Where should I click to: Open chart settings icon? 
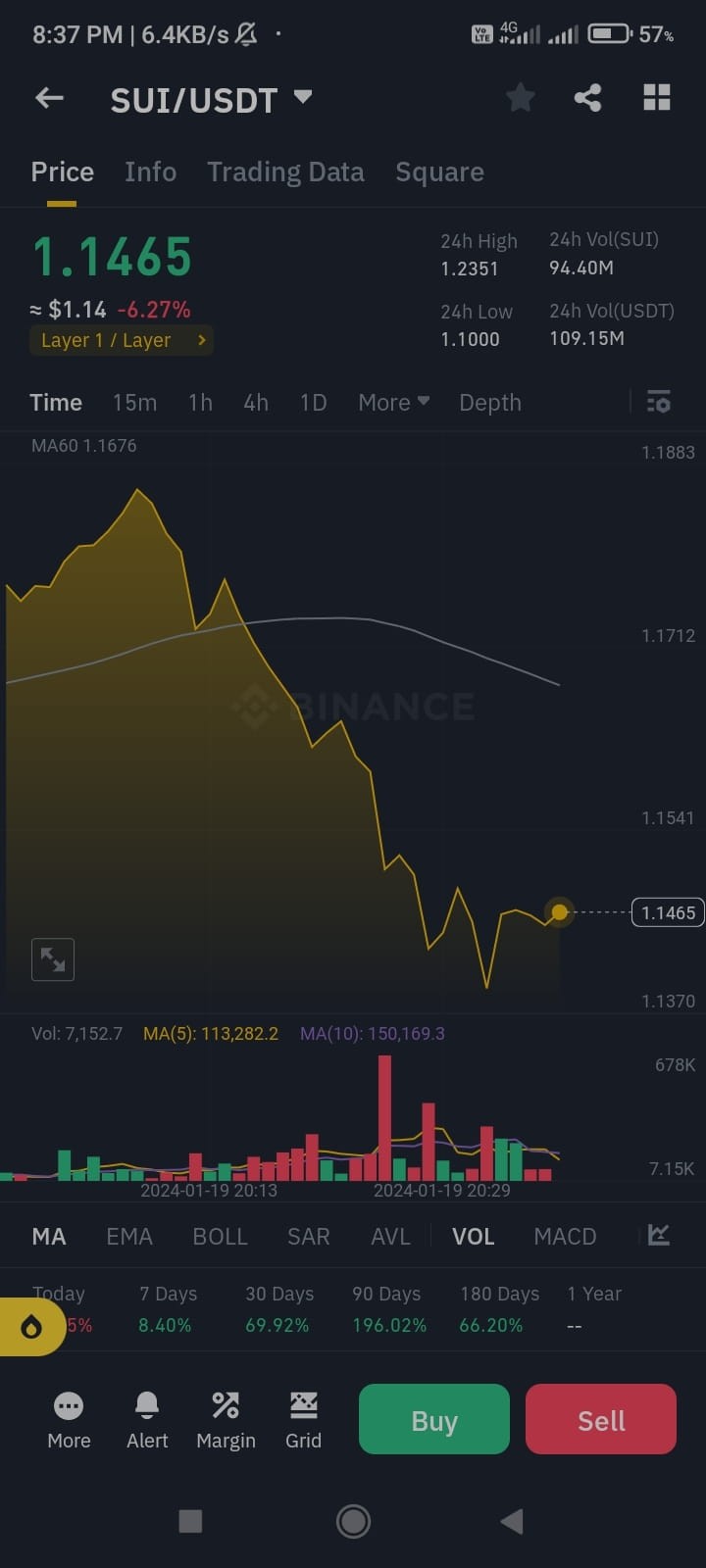[x=658, y=402]
